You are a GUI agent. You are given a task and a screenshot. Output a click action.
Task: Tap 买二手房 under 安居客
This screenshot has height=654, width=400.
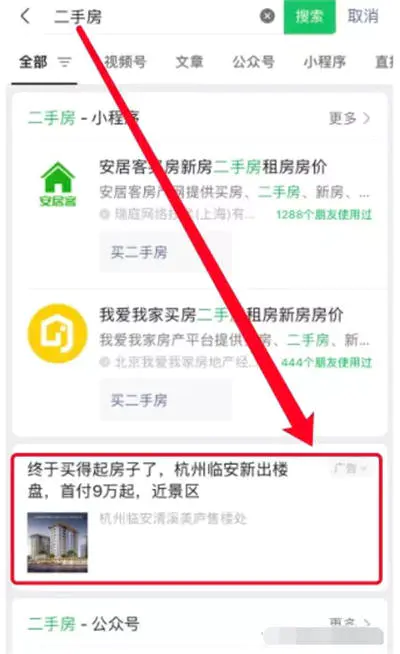[165, 252]
